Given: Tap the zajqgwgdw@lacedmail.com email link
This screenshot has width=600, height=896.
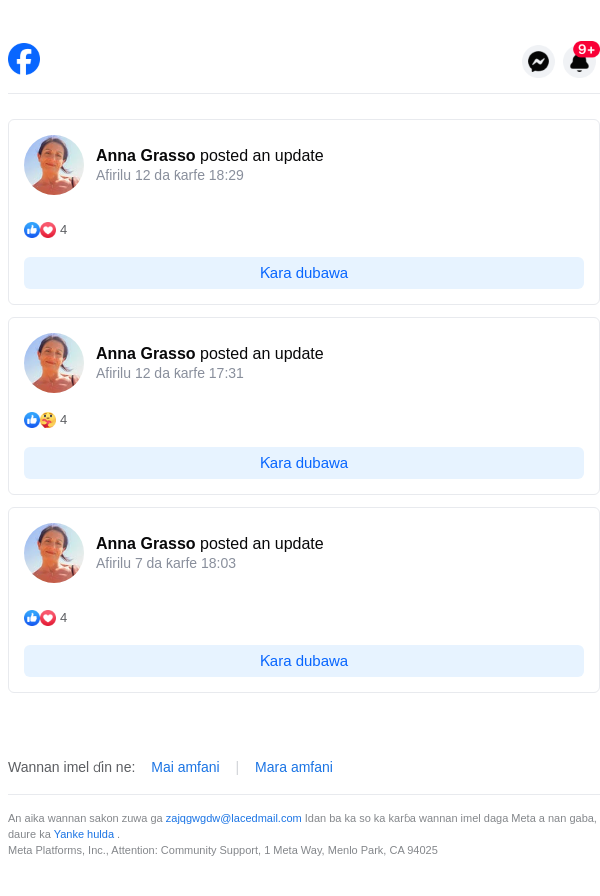Looking at the screenshot, I should pyautogui.click(x=233, y=818).
